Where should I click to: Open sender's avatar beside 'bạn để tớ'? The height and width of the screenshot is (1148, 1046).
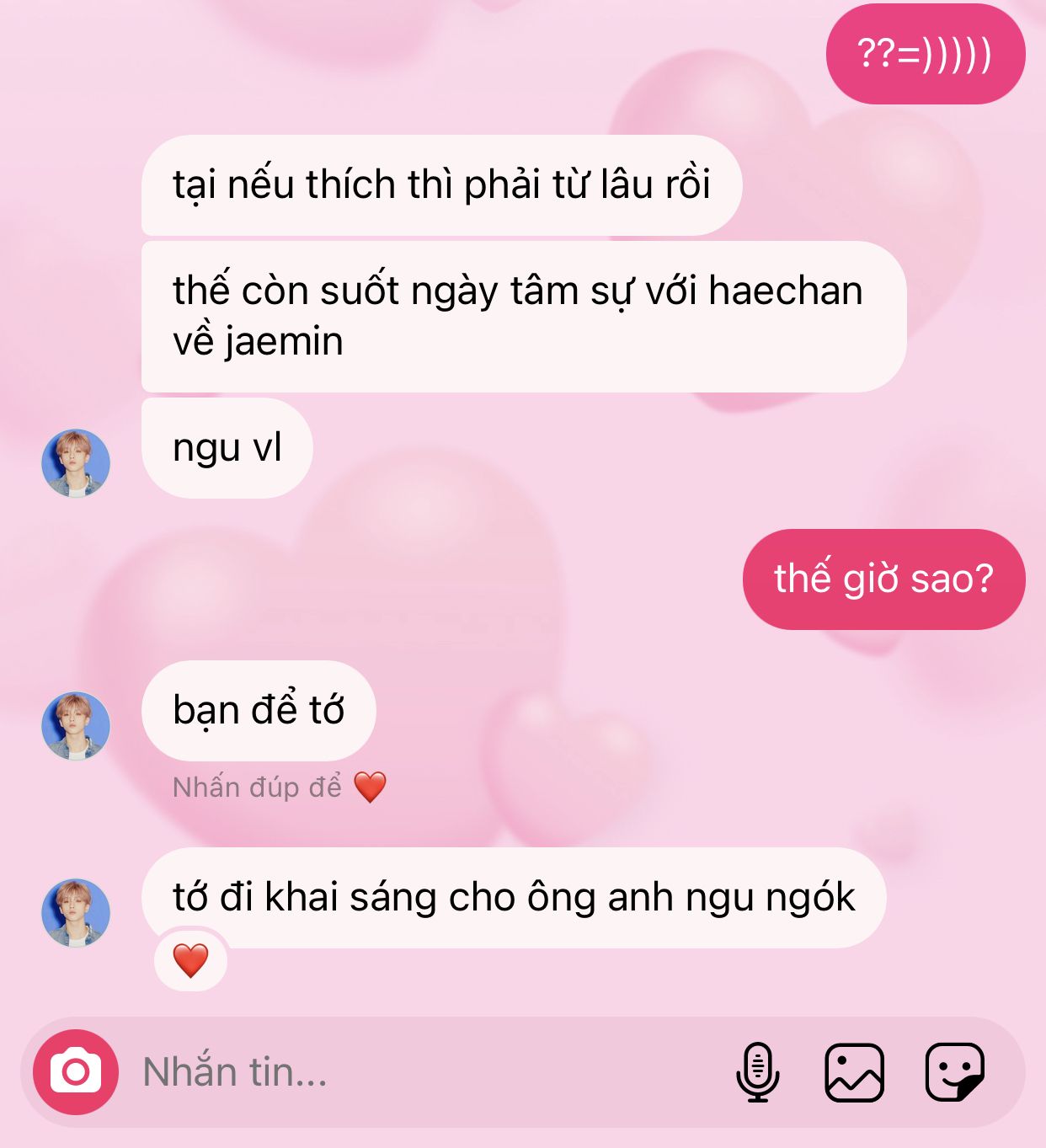[76, 725]
